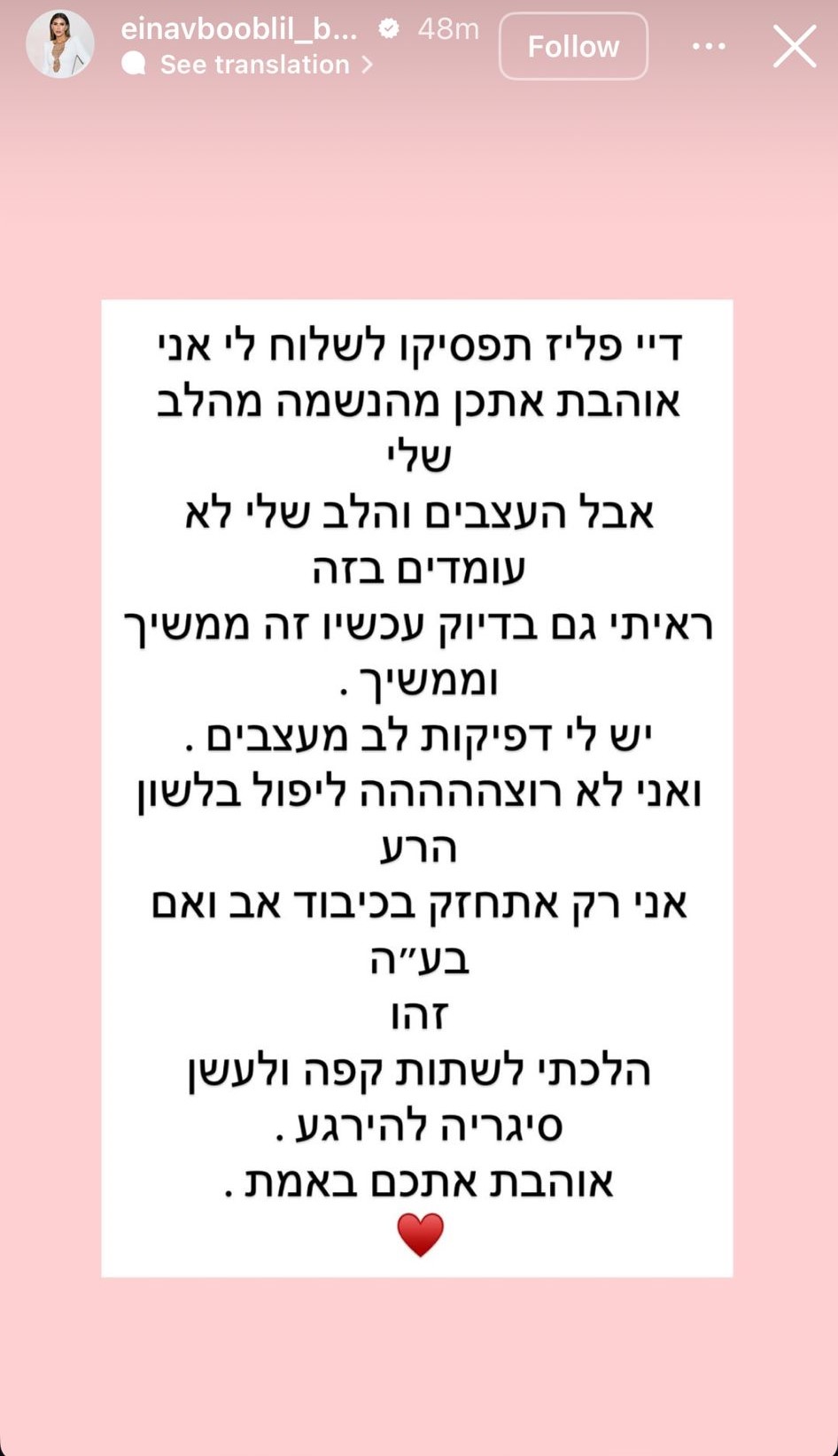This screenshot has width=838, height=1456.
Task: Tap the einavbooblil username
Action: pyautogui.click(x=239, y=28)
